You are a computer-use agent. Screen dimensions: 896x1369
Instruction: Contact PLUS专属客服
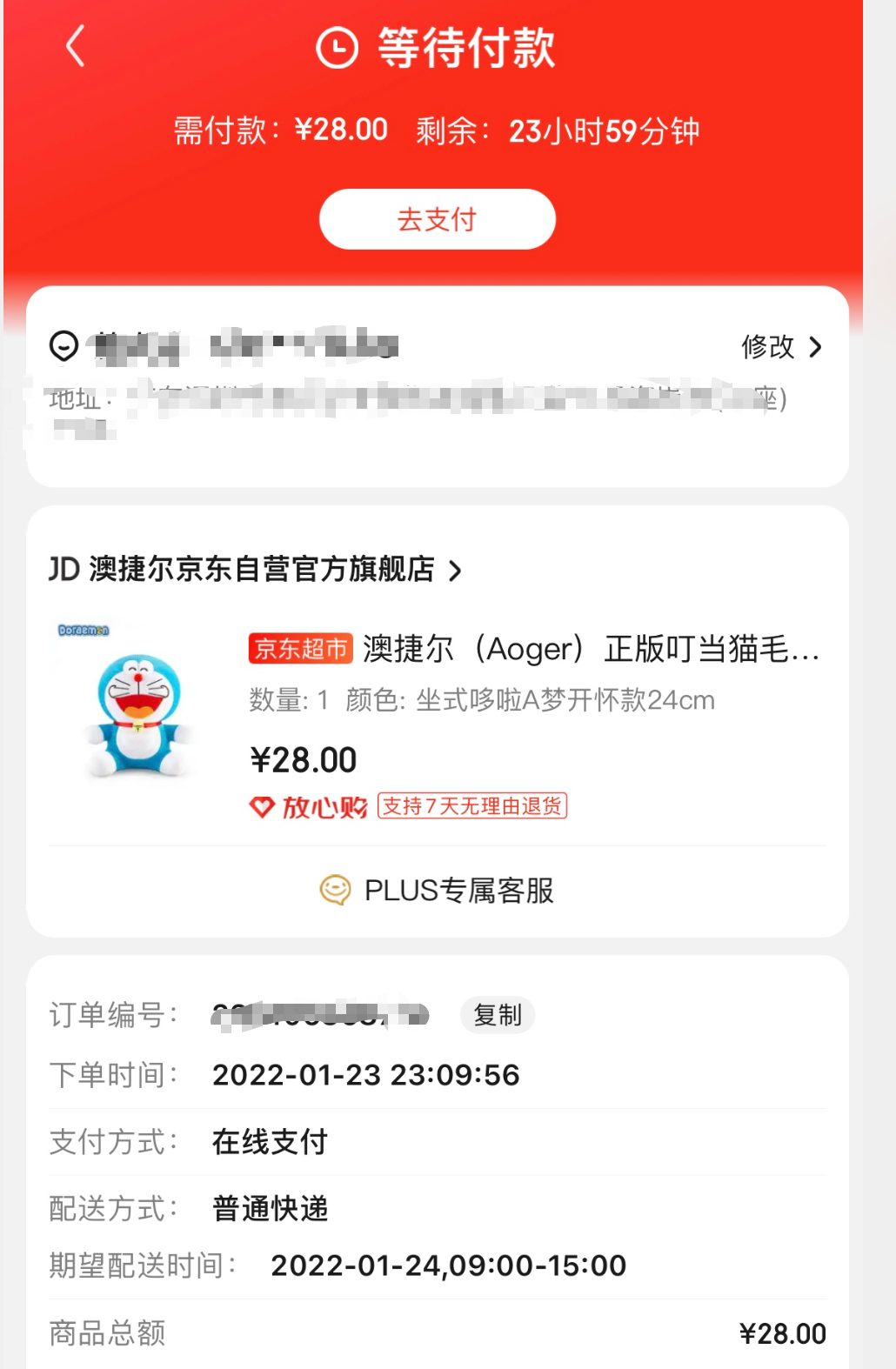[x=437, y=891]
